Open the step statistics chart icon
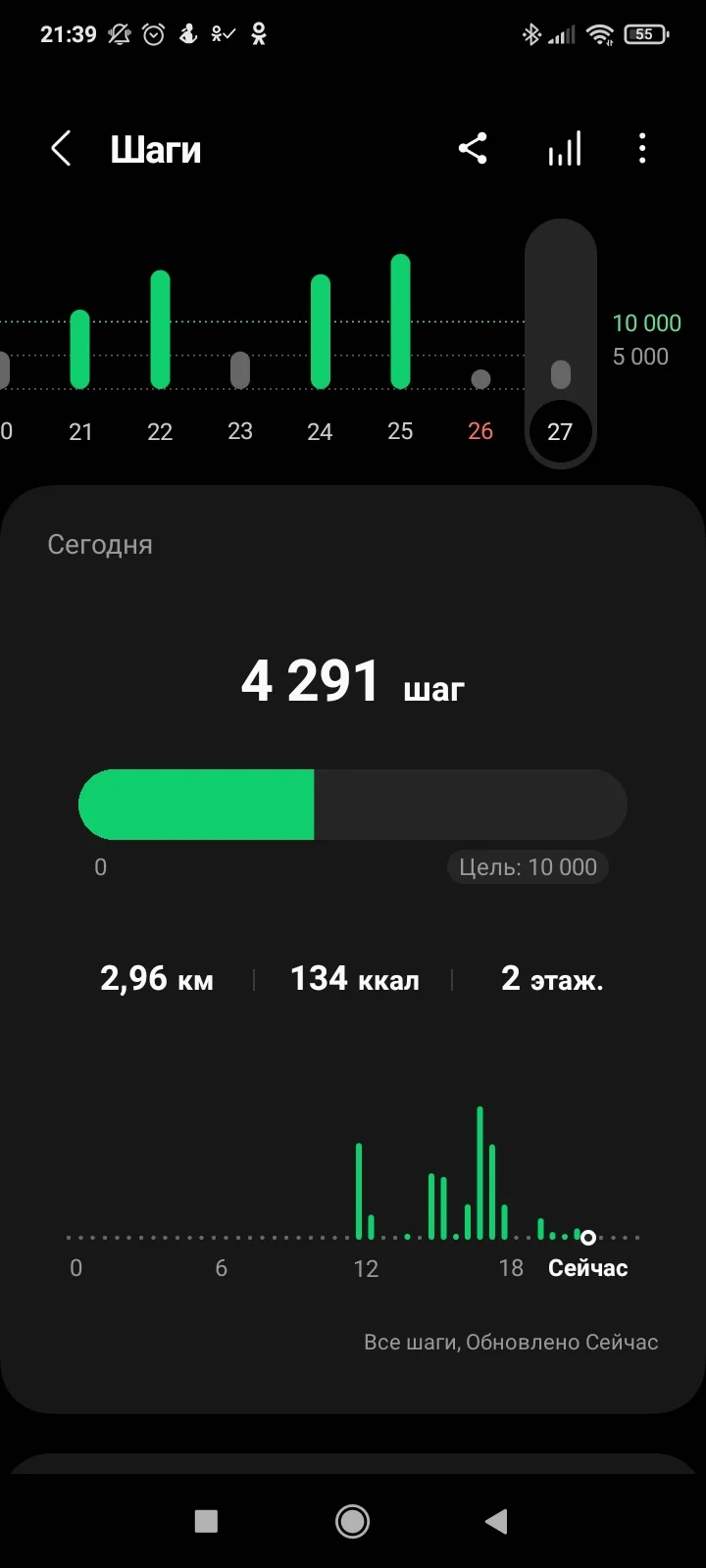706x1568 pixels. coord(565,149)
